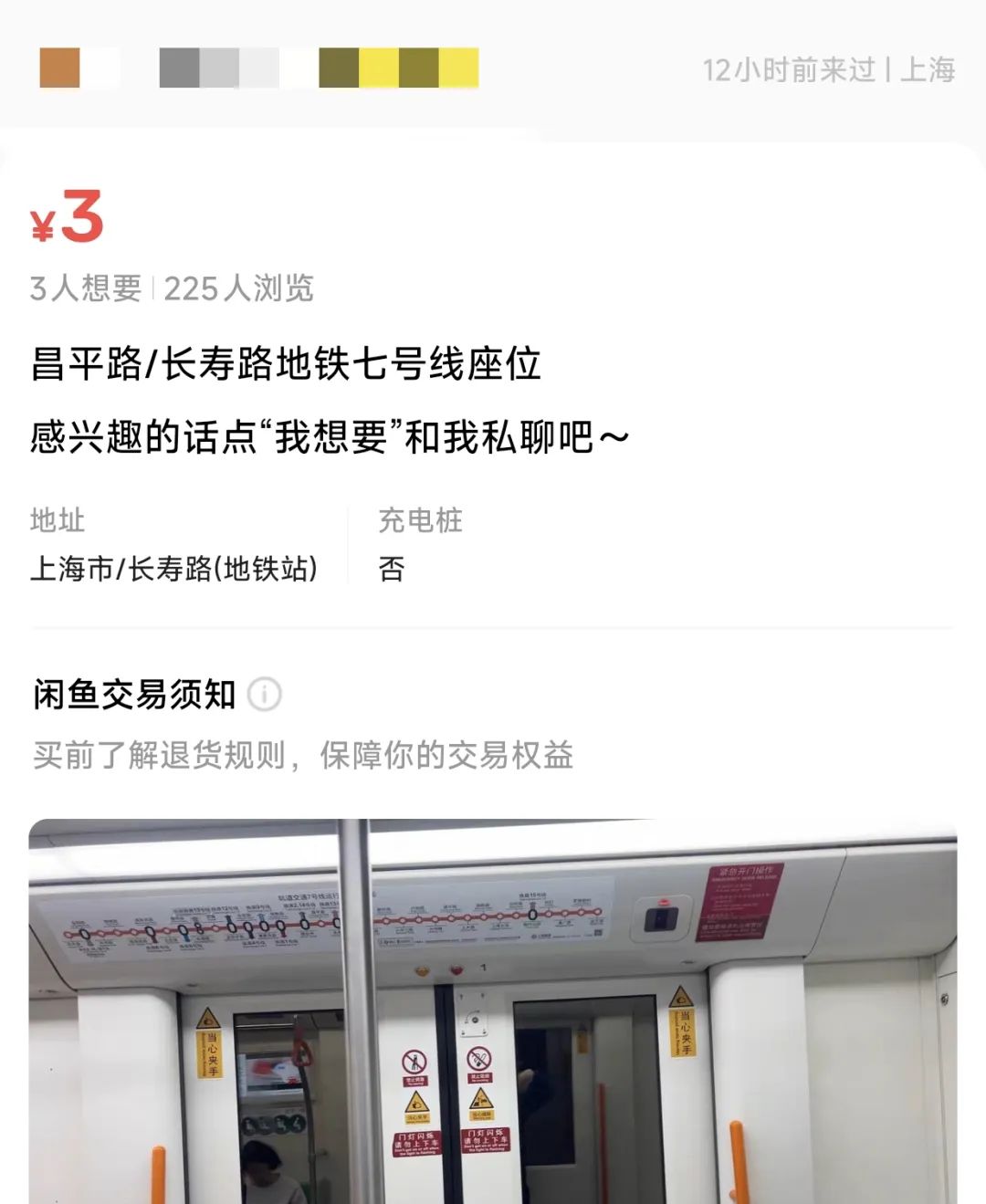Open the seller's profile from the avatar
986x1204 pixels.
coord(60,68)
